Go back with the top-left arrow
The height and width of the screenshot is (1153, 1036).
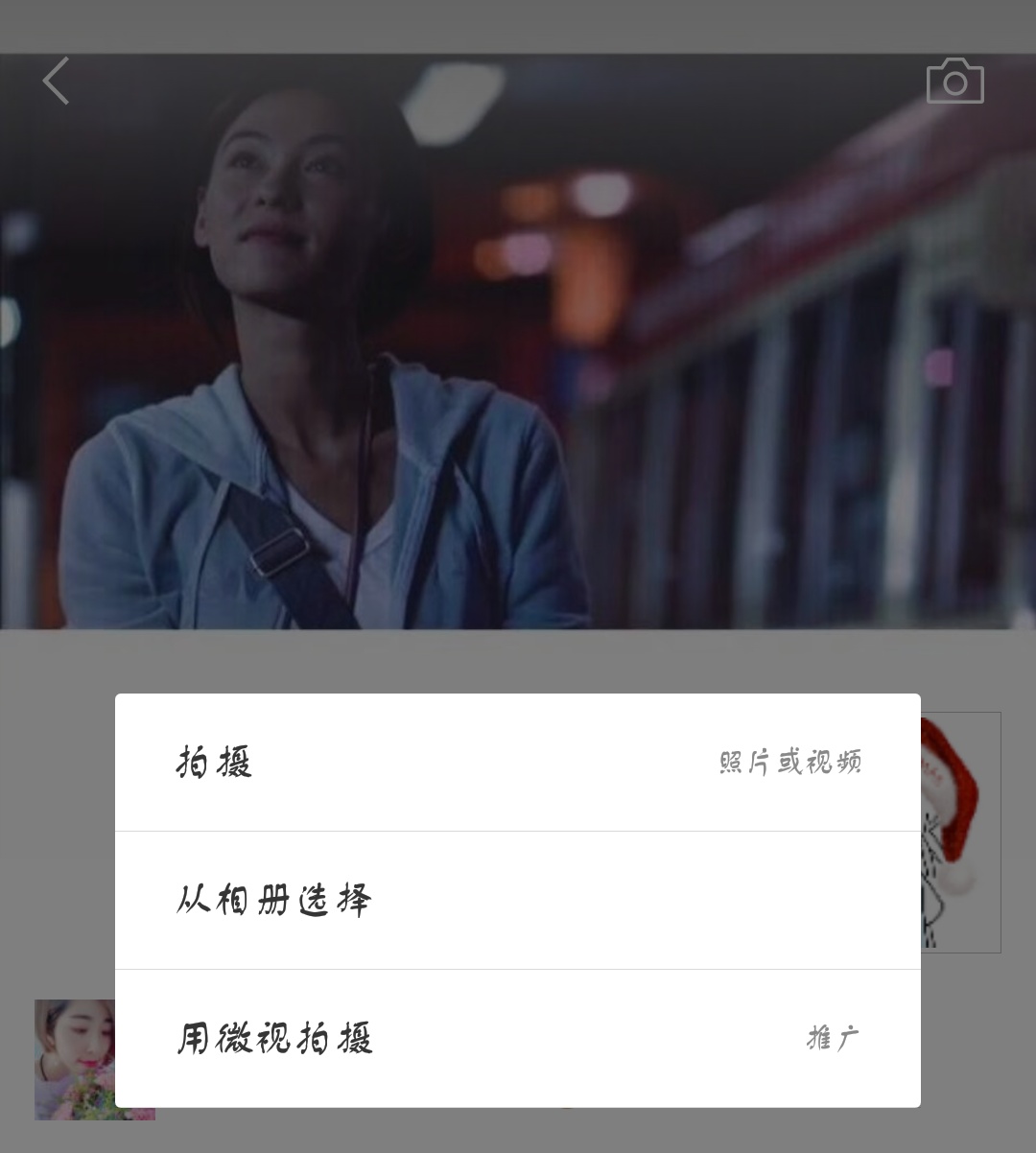point(57,81)
